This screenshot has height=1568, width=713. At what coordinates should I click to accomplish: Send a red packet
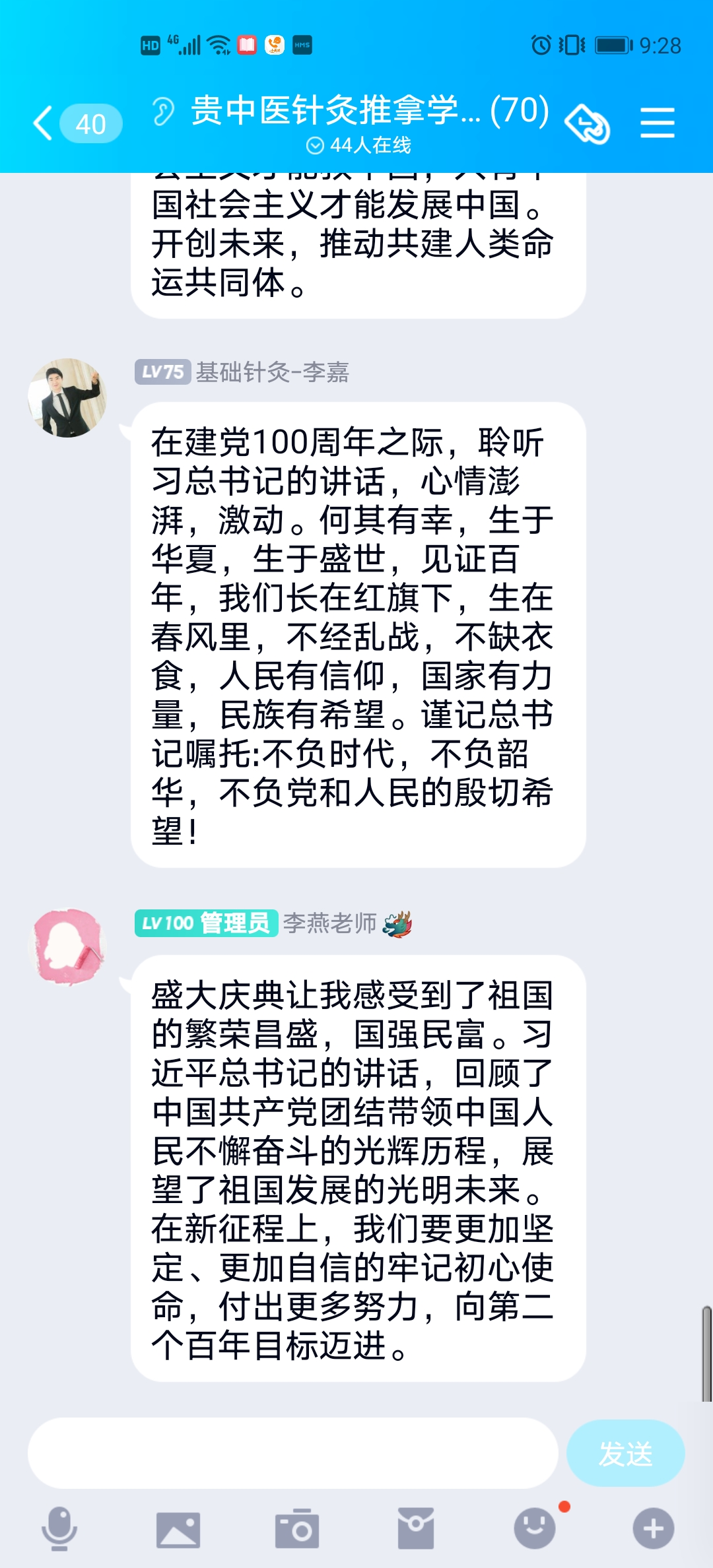[x=416, y=1528]
